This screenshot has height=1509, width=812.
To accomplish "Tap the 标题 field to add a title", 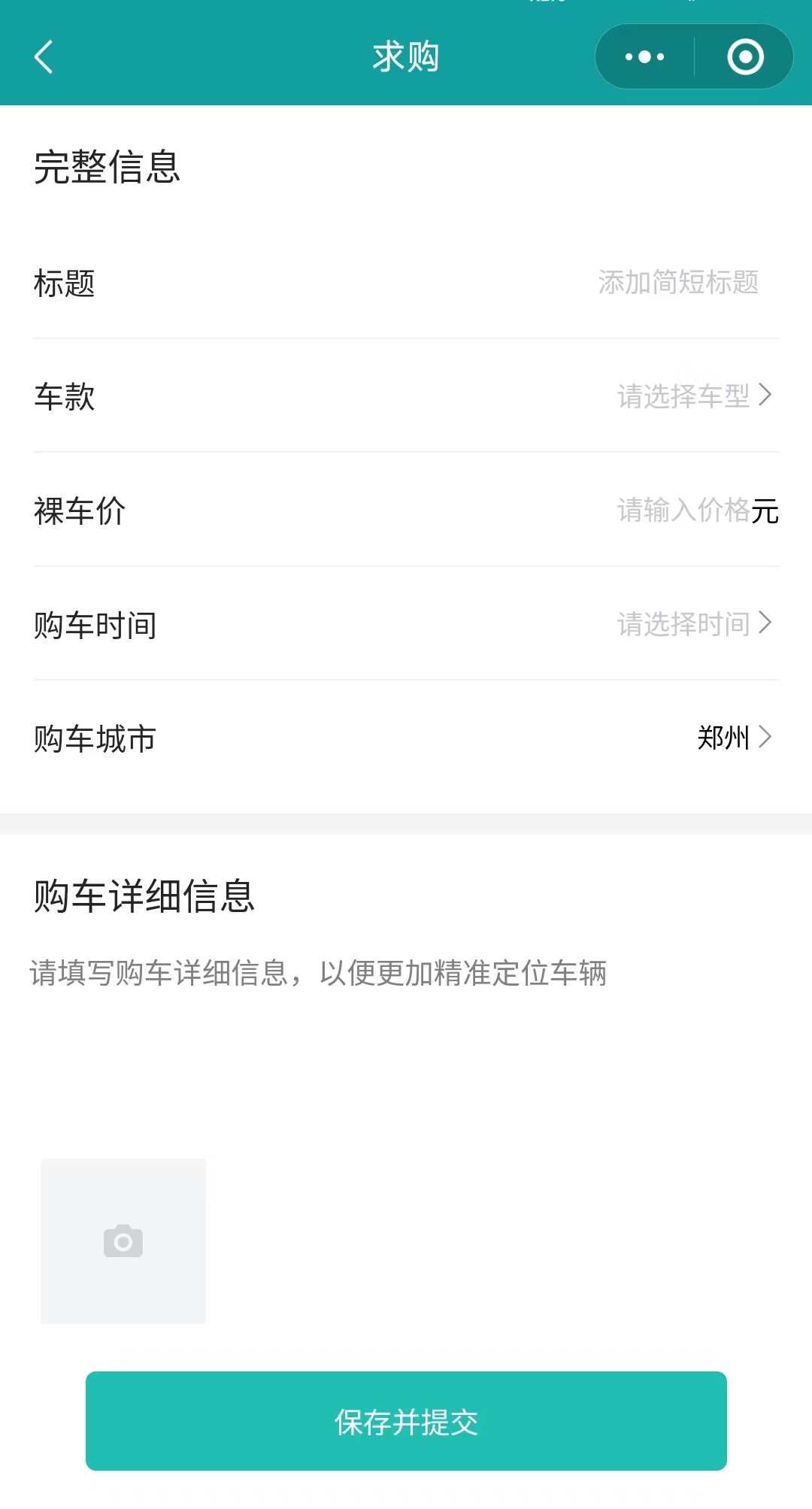I will pos(677,283).
